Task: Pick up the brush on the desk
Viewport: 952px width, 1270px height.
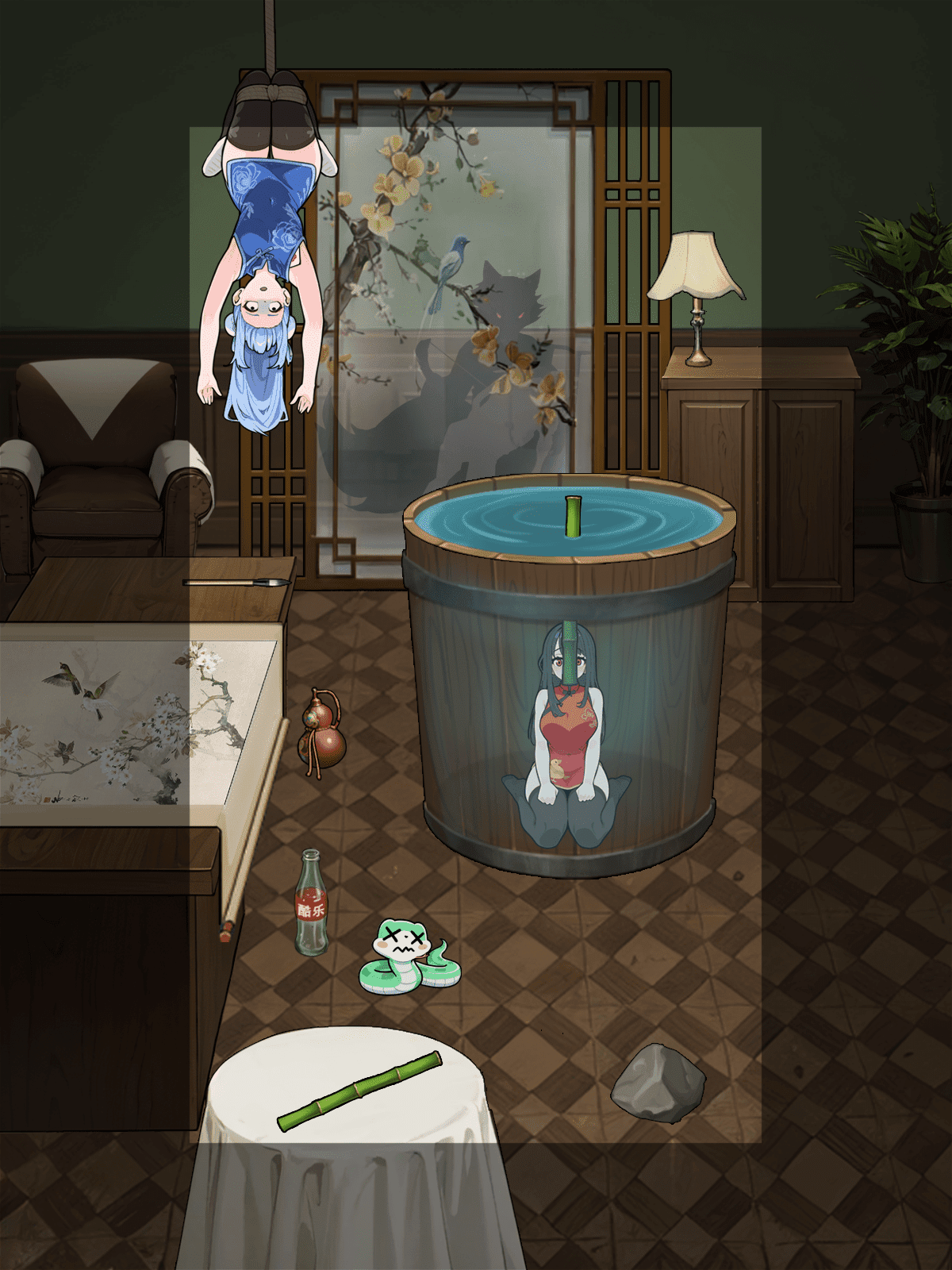Action: [236, 583]
